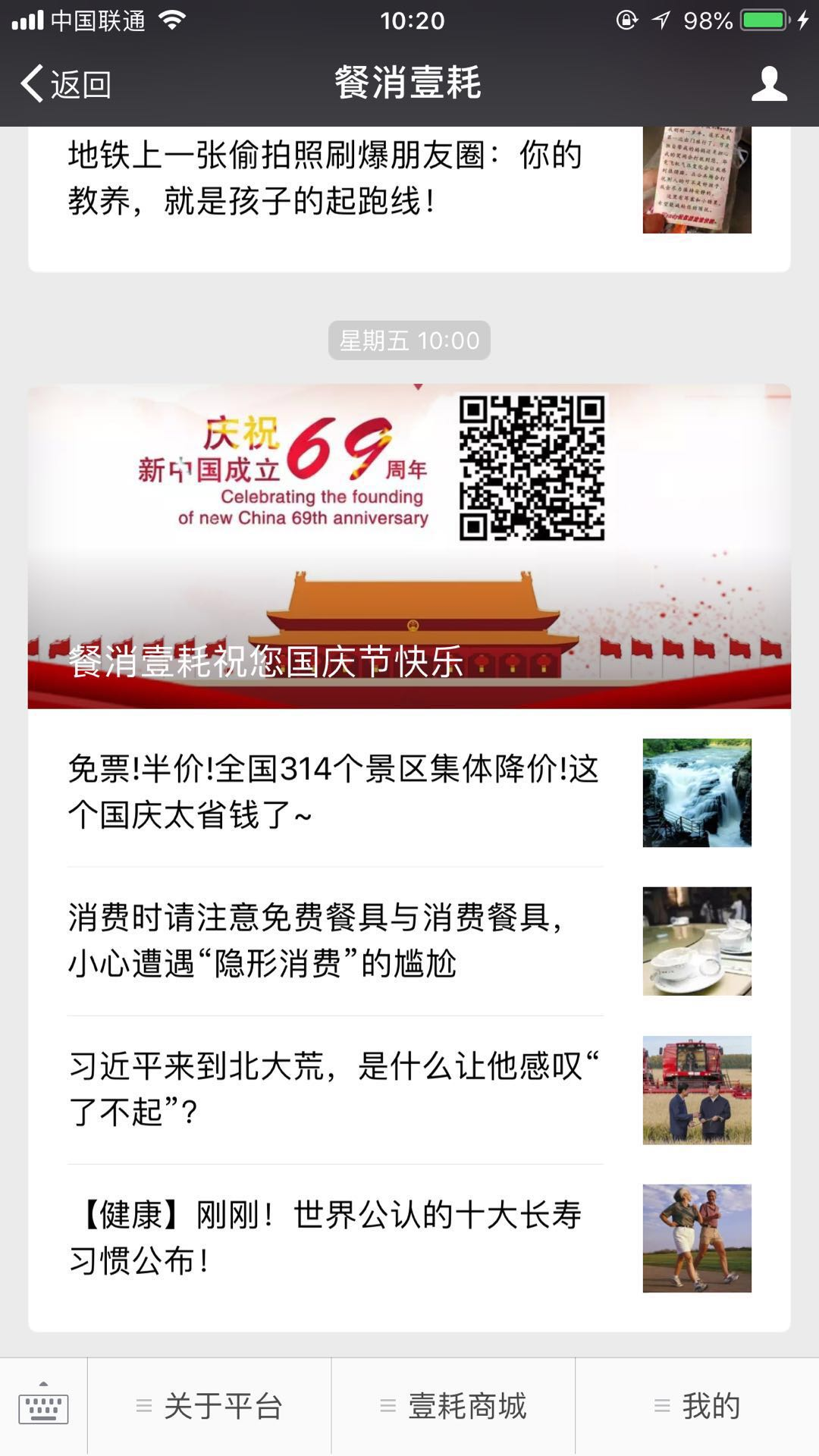Open the 关于平台 menu
This screenshot has width=819, height=1456.
tap(210, 1406)
